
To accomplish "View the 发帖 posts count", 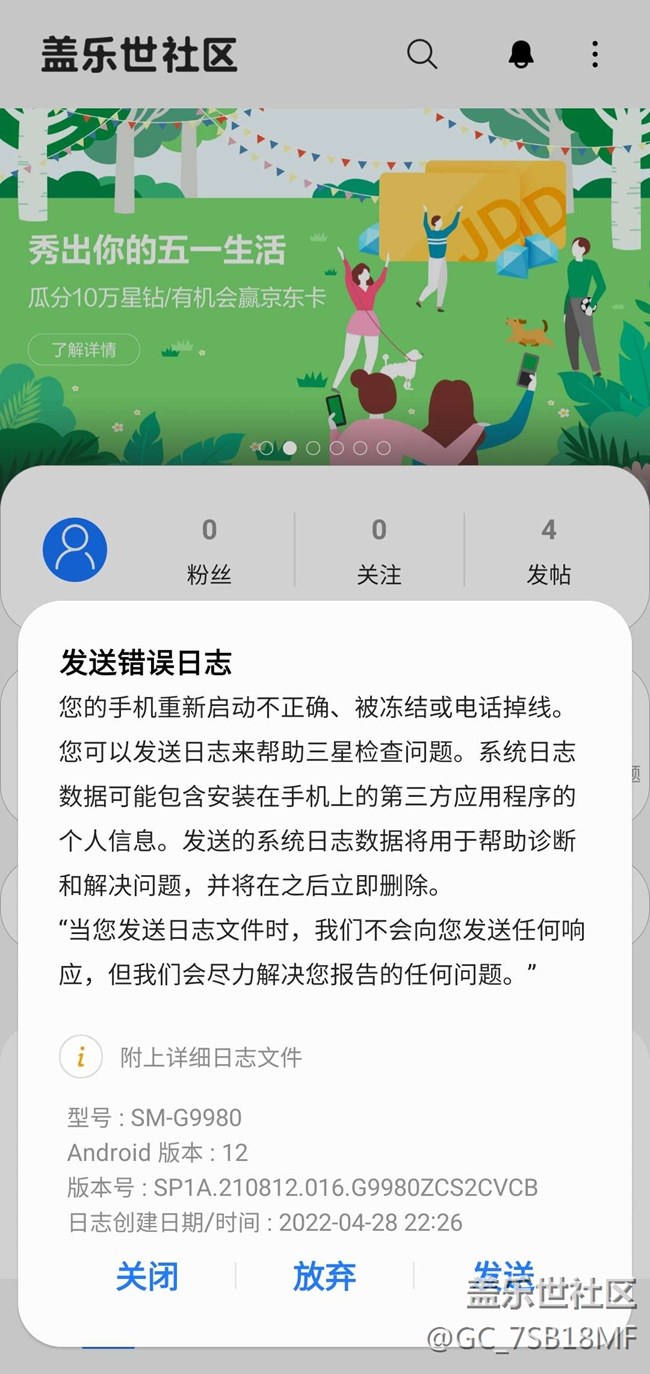I will pyautogui.click(x=549, y=551).
